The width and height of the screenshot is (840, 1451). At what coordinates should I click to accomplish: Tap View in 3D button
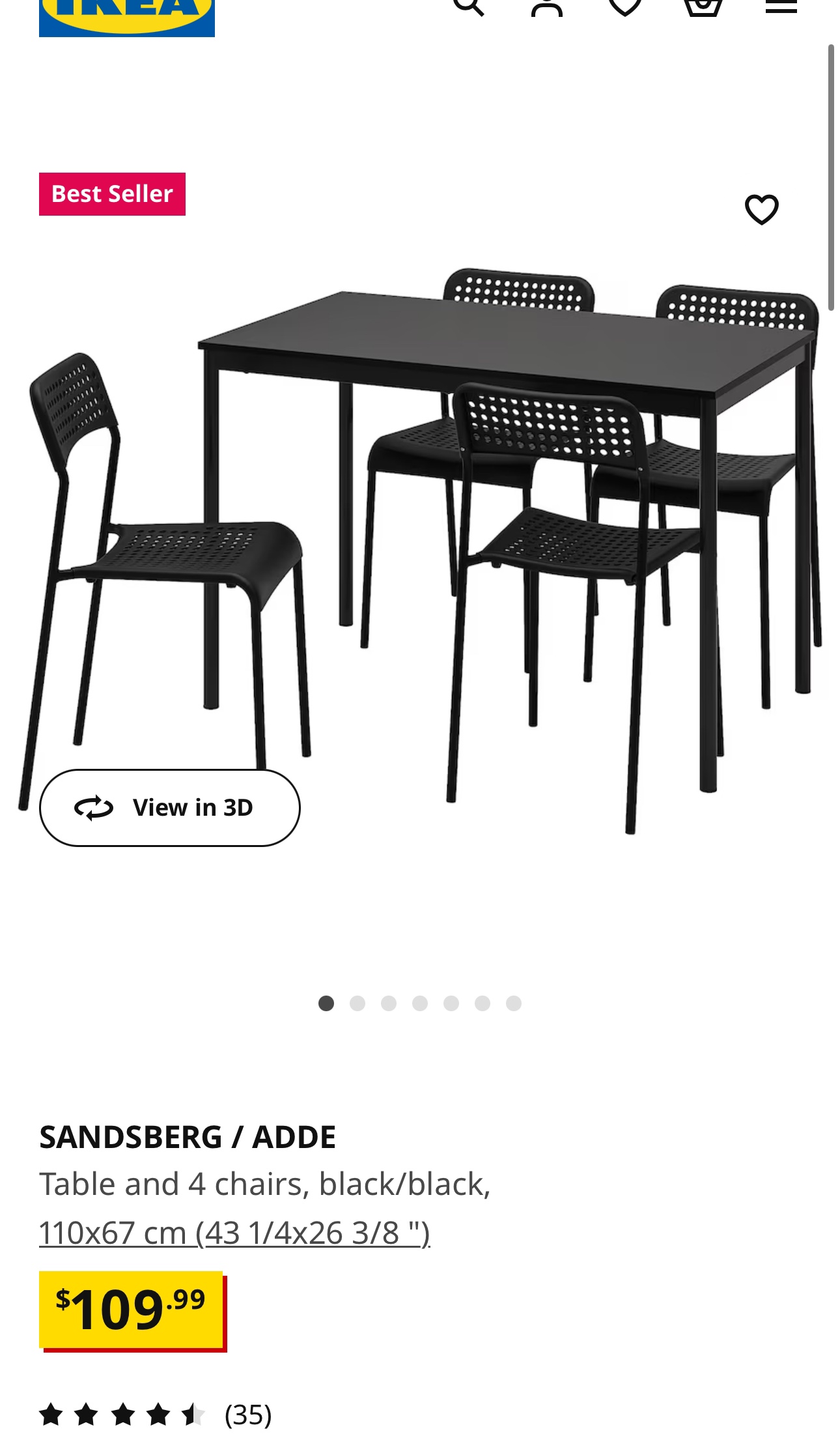coord(170,808)
